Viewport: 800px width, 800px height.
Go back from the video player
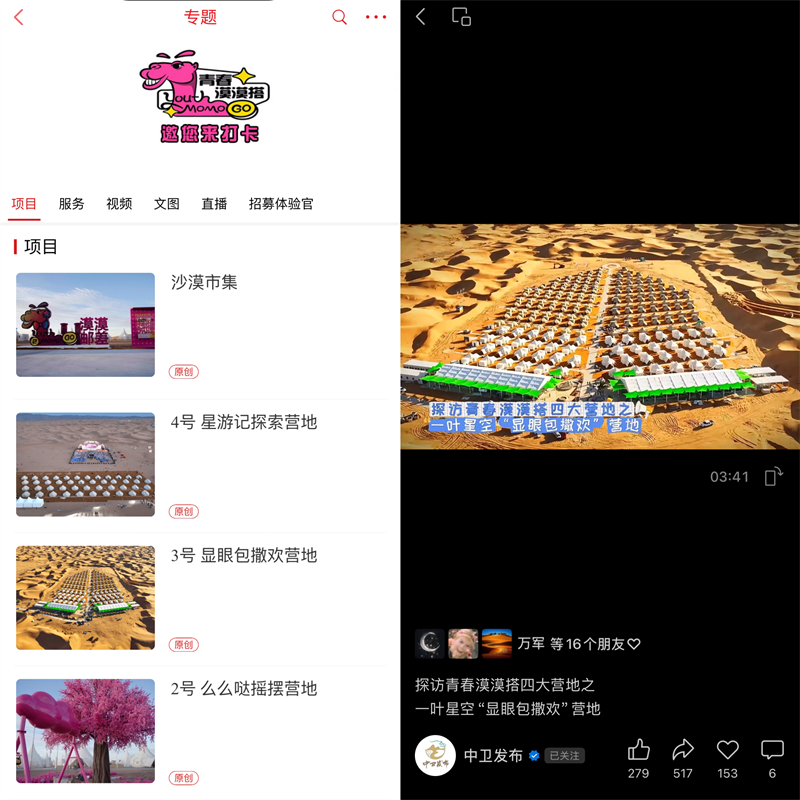tap(421, 17)
